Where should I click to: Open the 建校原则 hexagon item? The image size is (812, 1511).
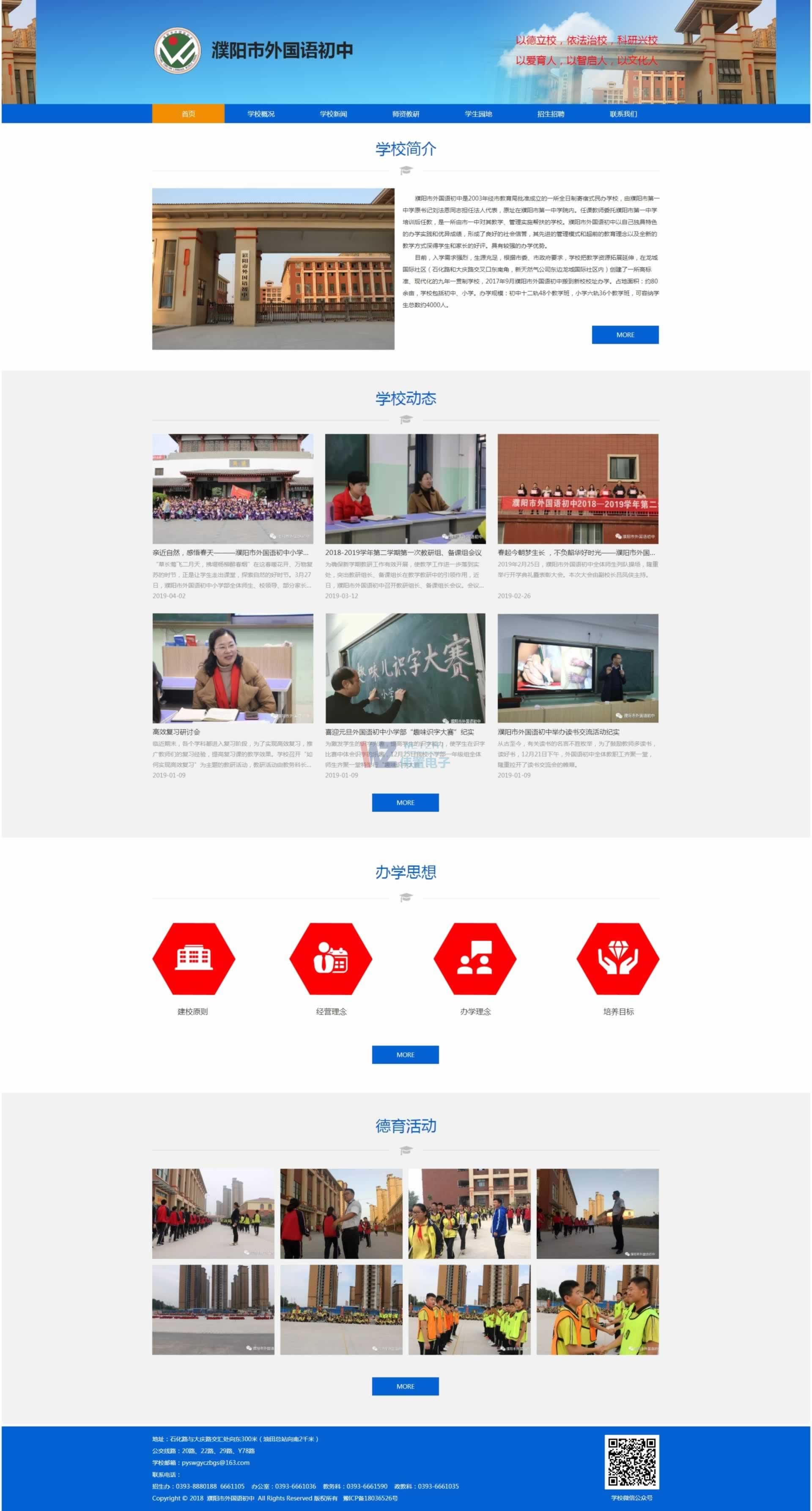click(x=193, y=959)
